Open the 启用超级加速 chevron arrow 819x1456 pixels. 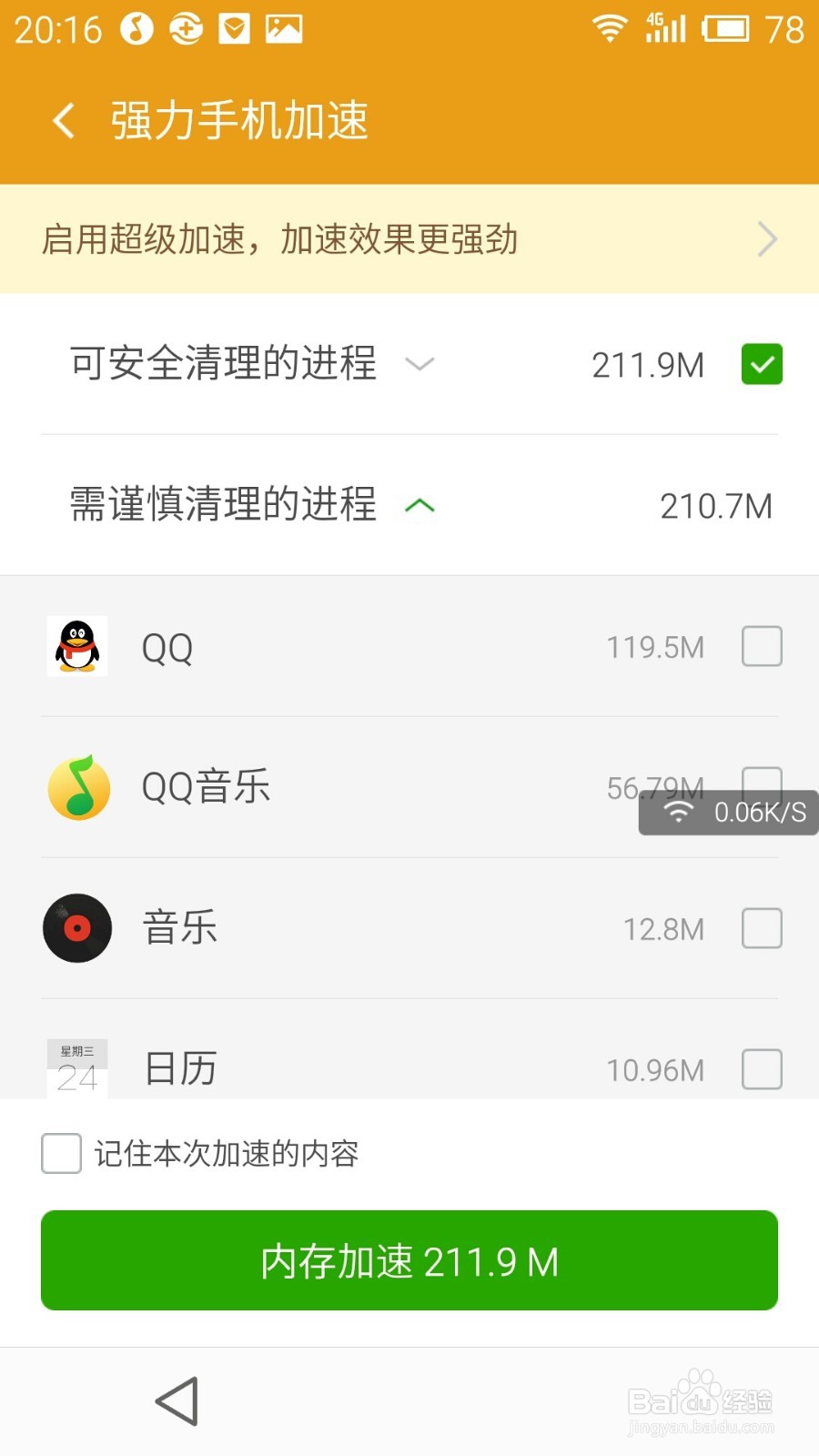coord(768,239)
